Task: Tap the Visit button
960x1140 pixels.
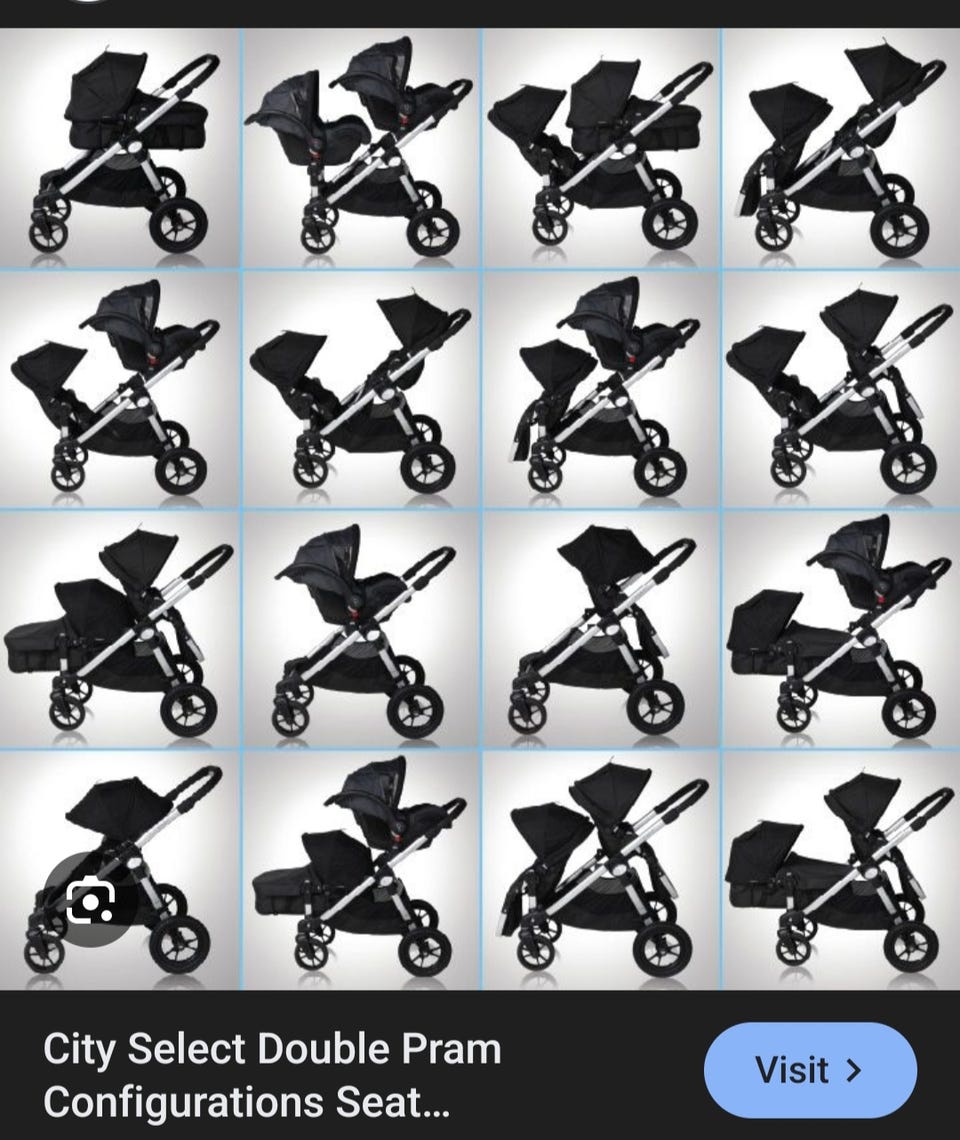Action: (810, 1070)
